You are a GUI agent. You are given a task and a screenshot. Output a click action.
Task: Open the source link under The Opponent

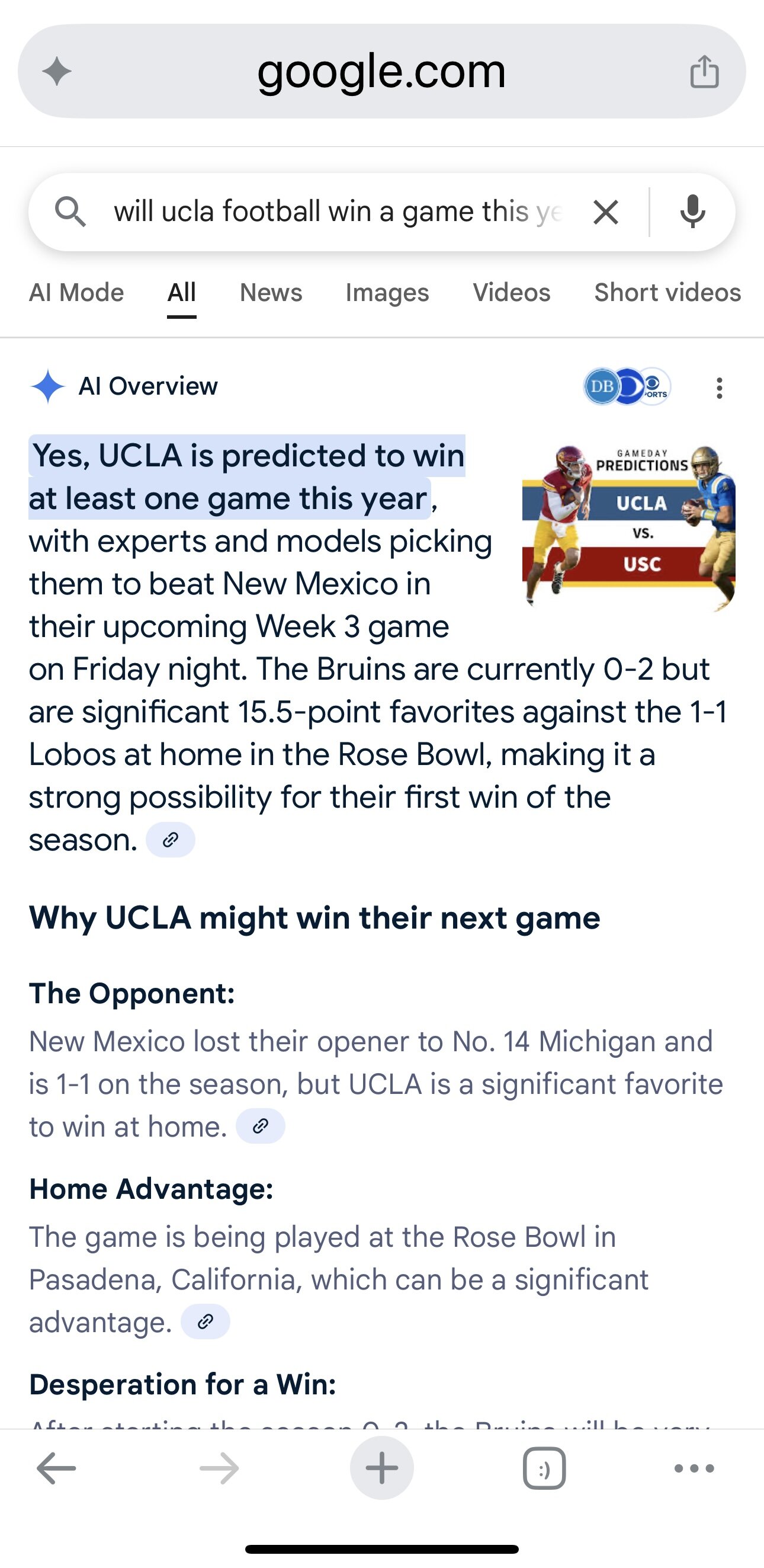[x=261, y=1126]
